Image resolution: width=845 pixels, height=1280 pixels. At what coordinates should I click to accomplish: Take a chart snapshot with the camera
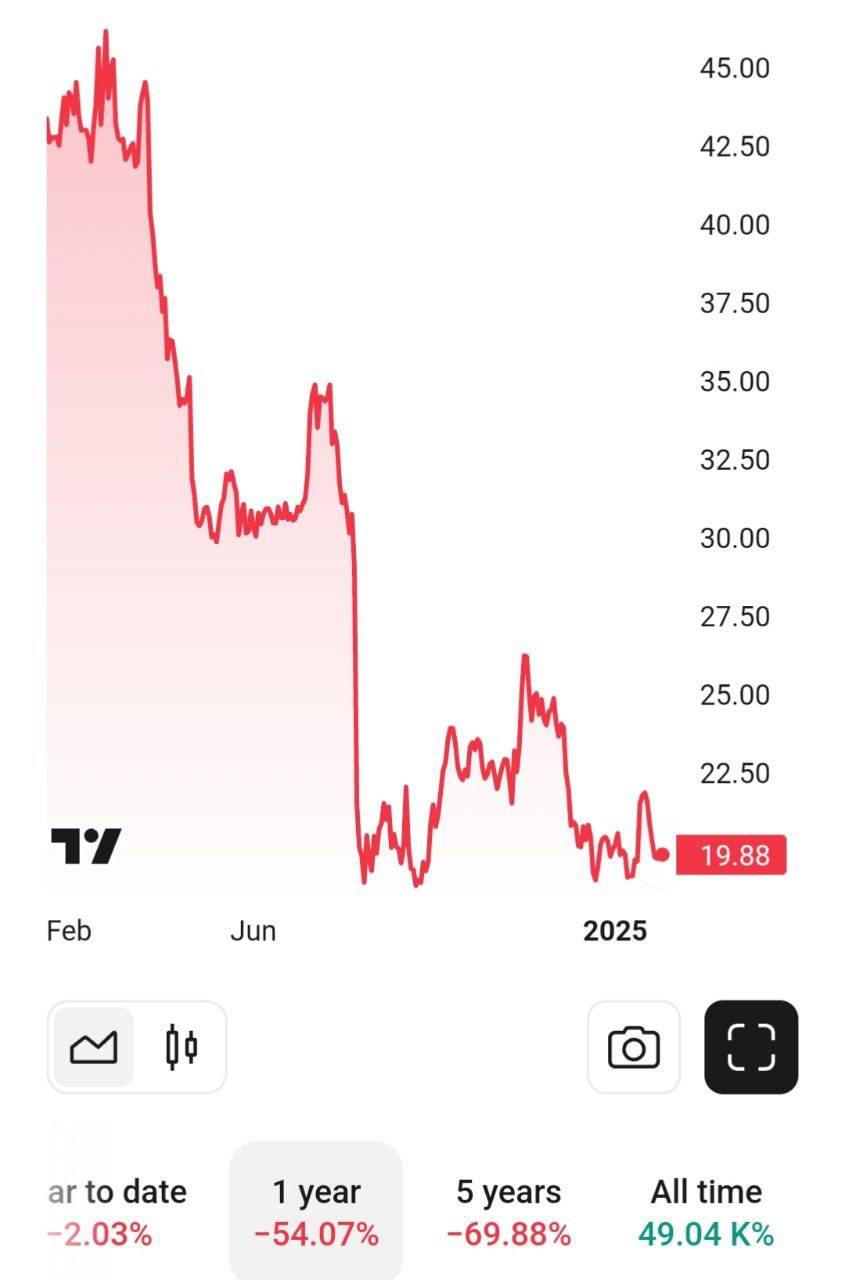(633, 1047)
